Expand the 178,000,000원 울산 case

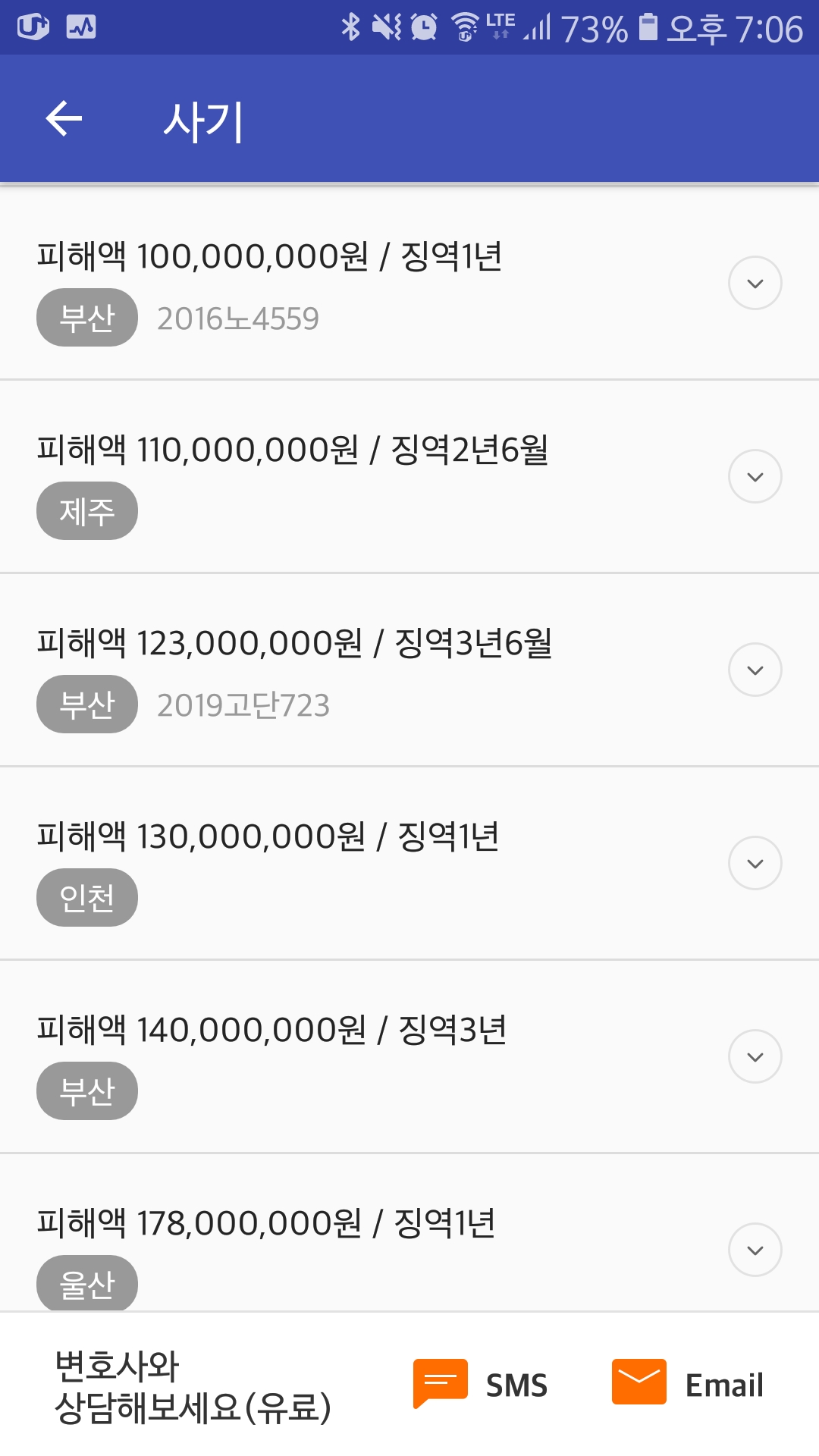pyautogui.click(x=755, y=1250)
